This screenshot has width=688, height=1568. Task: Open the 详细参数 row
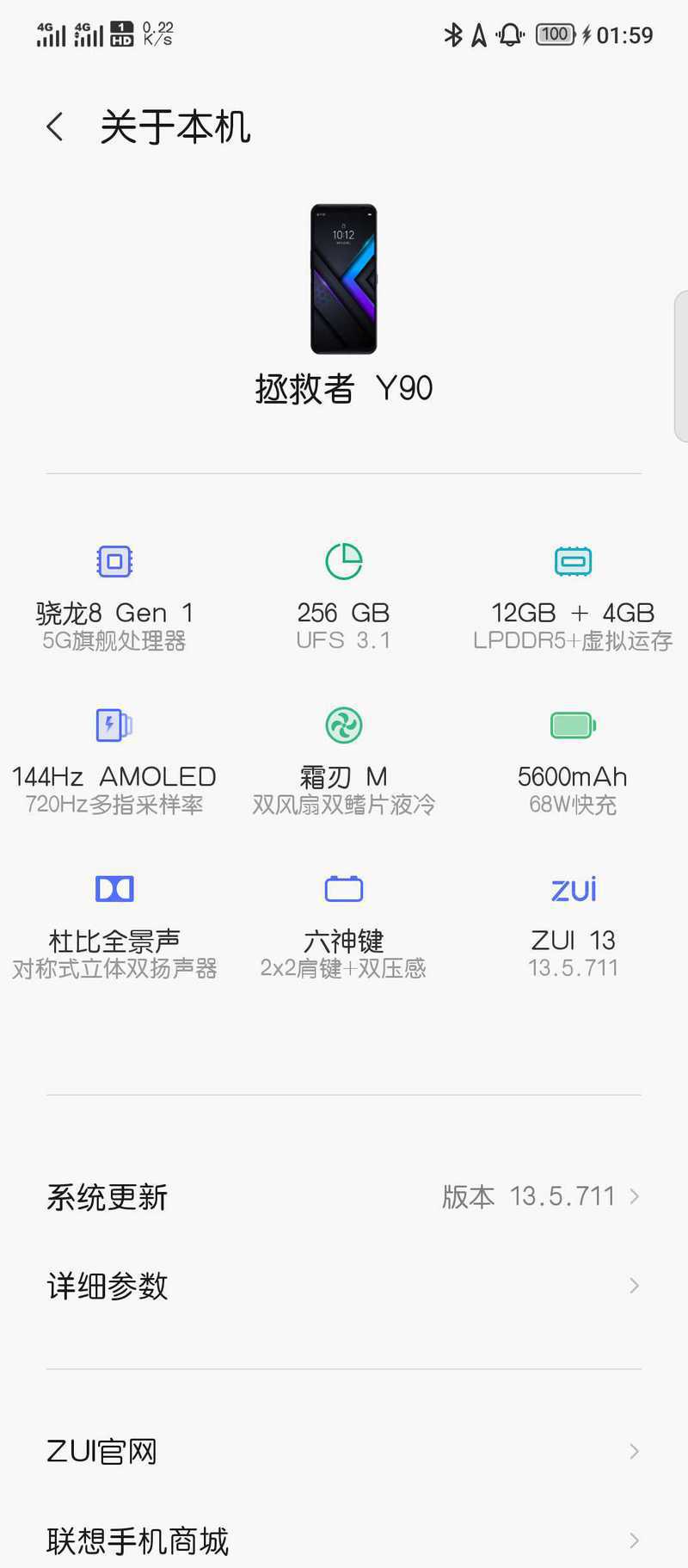point(344,1286)
